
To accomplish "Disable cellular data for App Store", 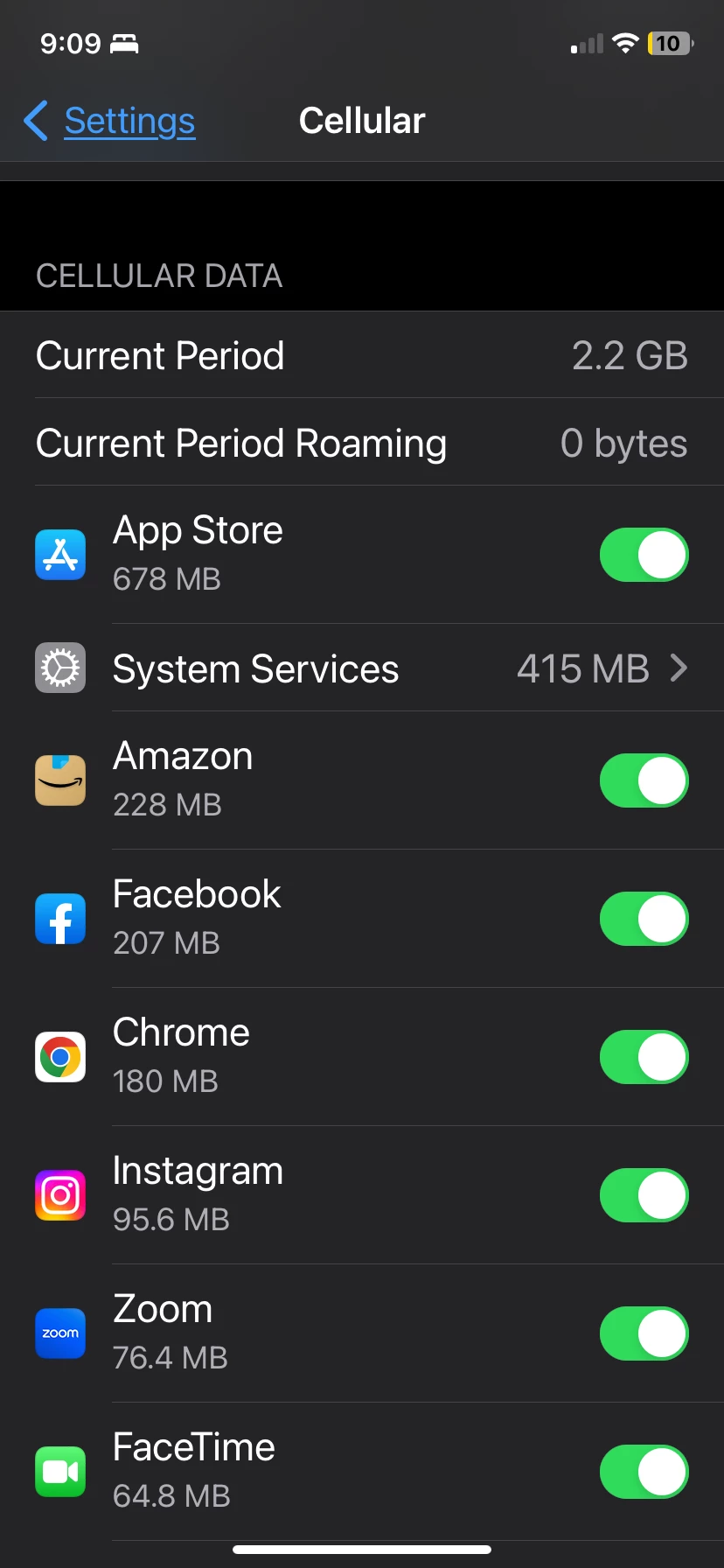I will coord(644,555).
